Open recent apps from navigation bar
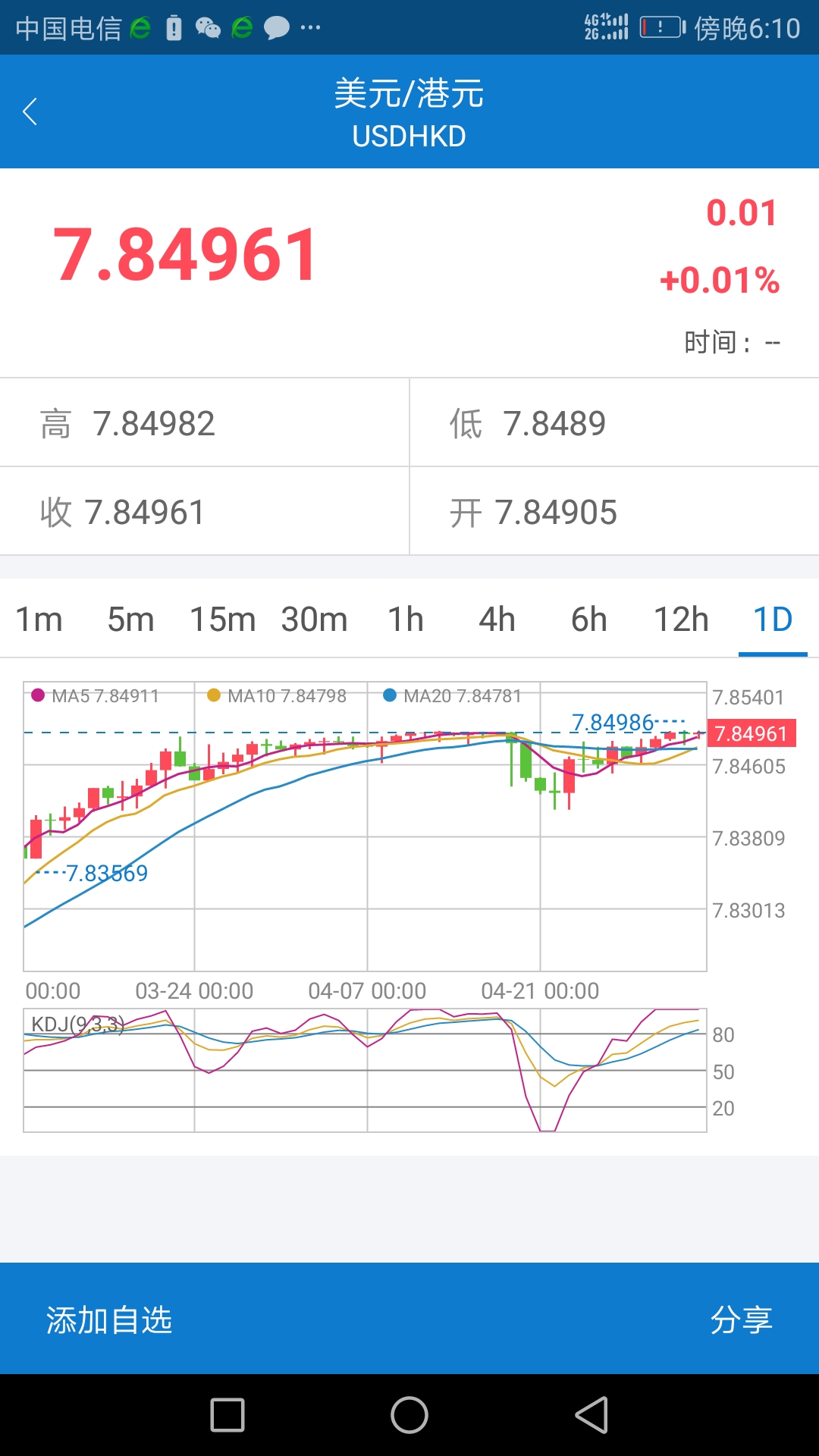 [x=227, y=1415]
